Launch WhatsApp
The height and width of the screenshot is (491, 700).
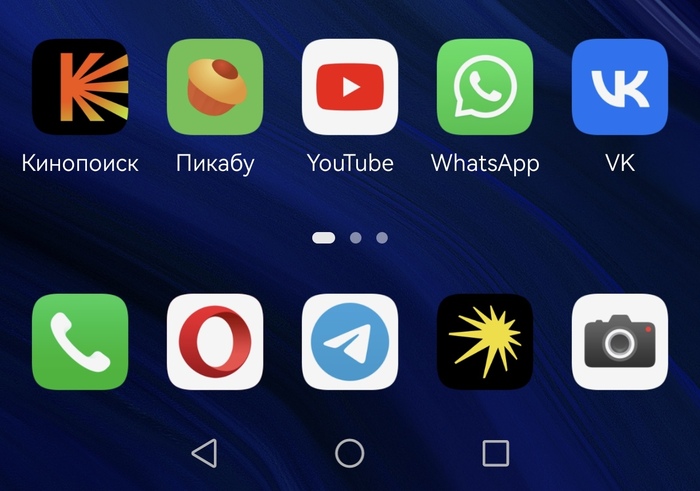pyautogui.click(x=485, y=87)
